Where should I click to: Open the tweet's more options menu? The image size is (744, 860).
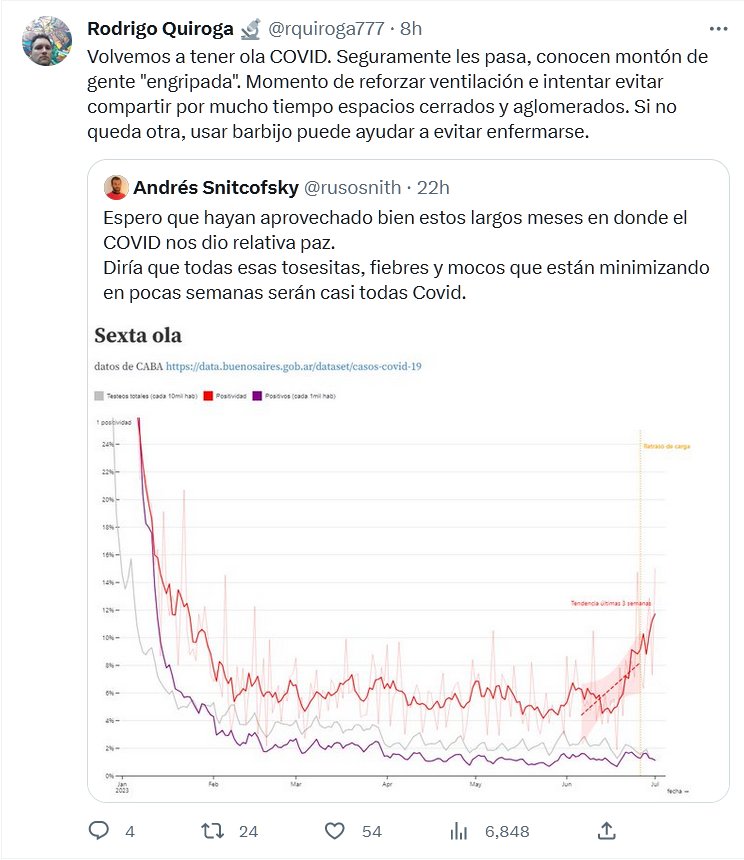(718, 29)
